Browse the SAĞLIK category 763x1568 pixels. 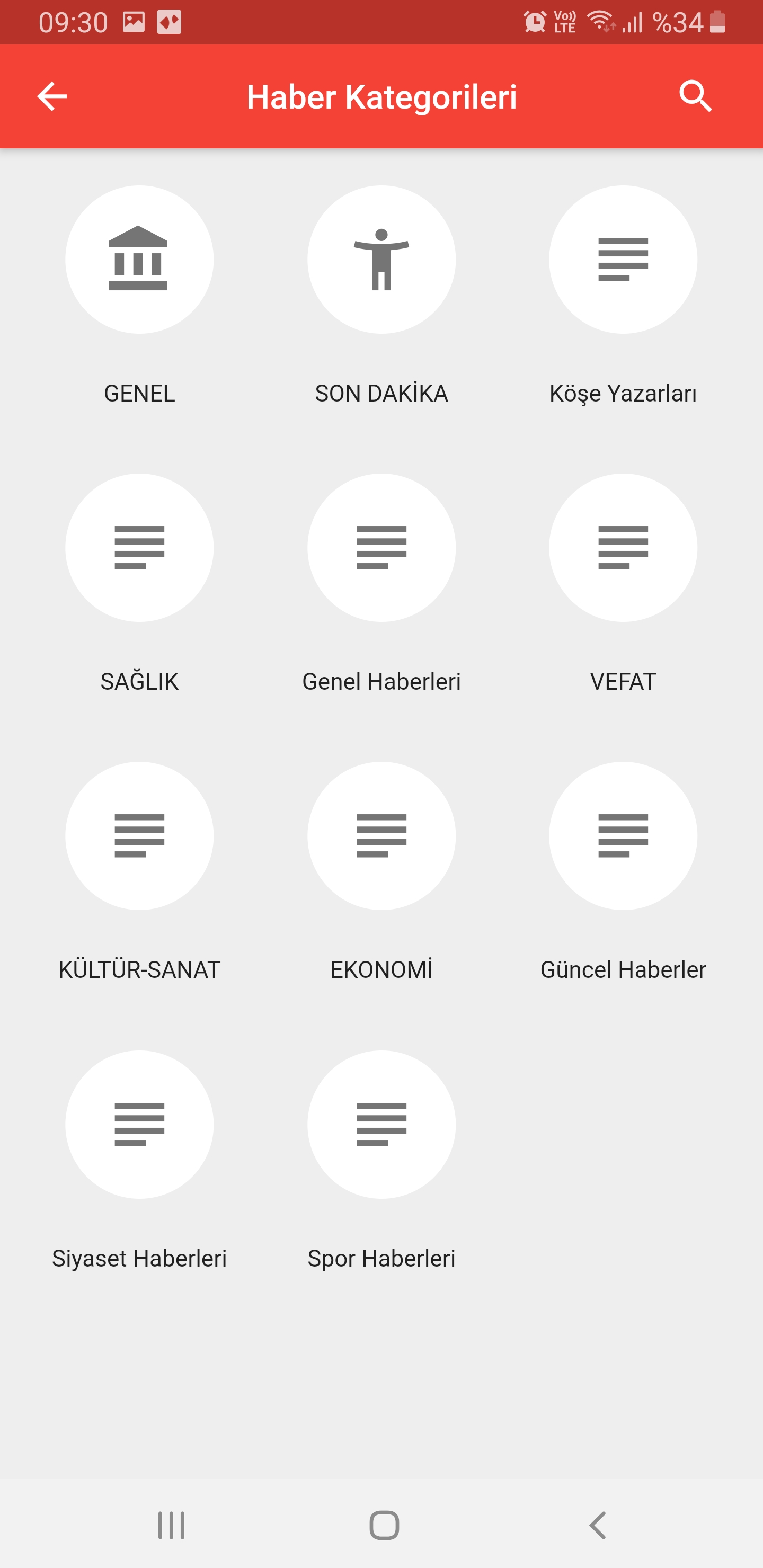tap(139, 548)
